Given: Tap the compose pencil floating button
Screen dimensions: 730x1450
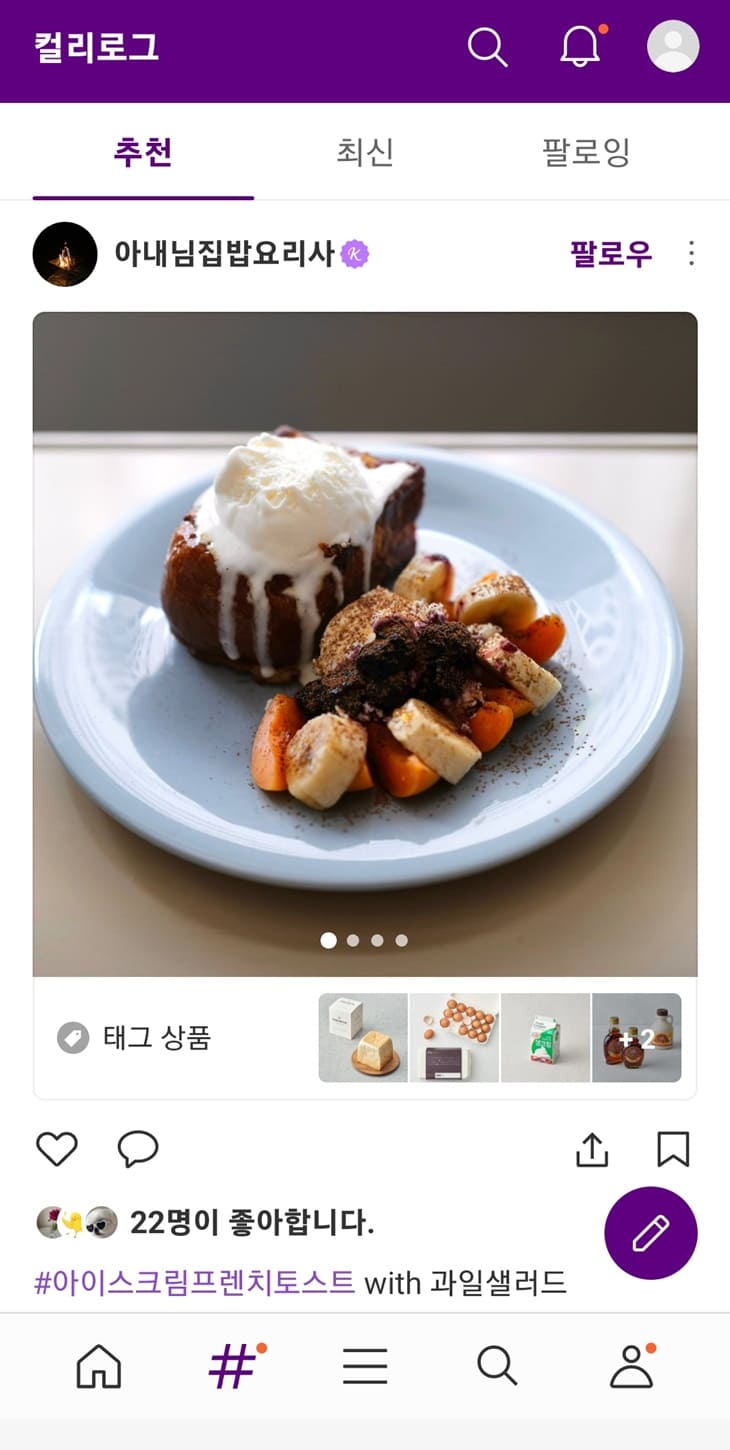Looking at the screenshot, I should pos(651,1232).
